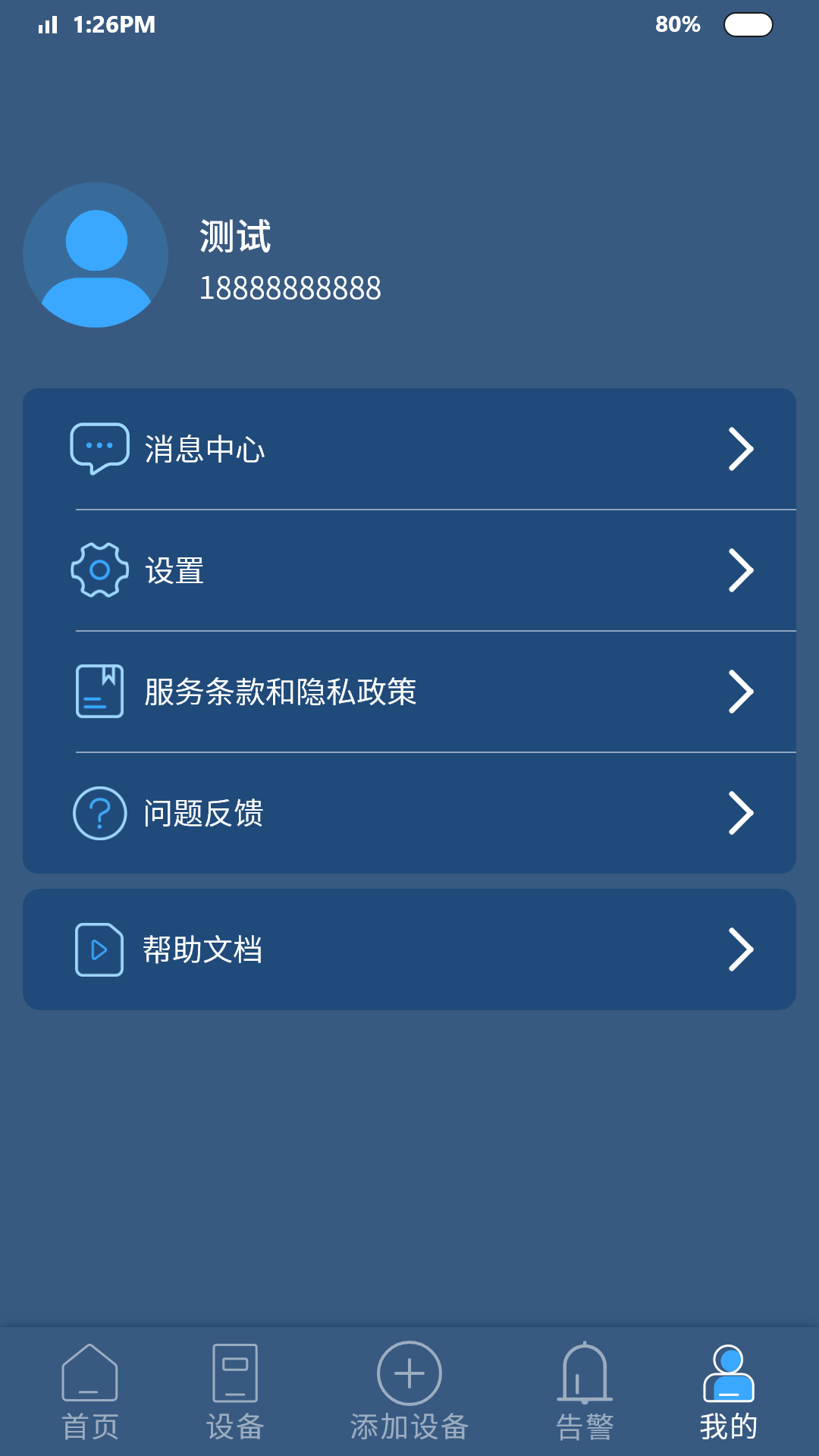Open the 帮助文档 play document icon

[99, 949]
